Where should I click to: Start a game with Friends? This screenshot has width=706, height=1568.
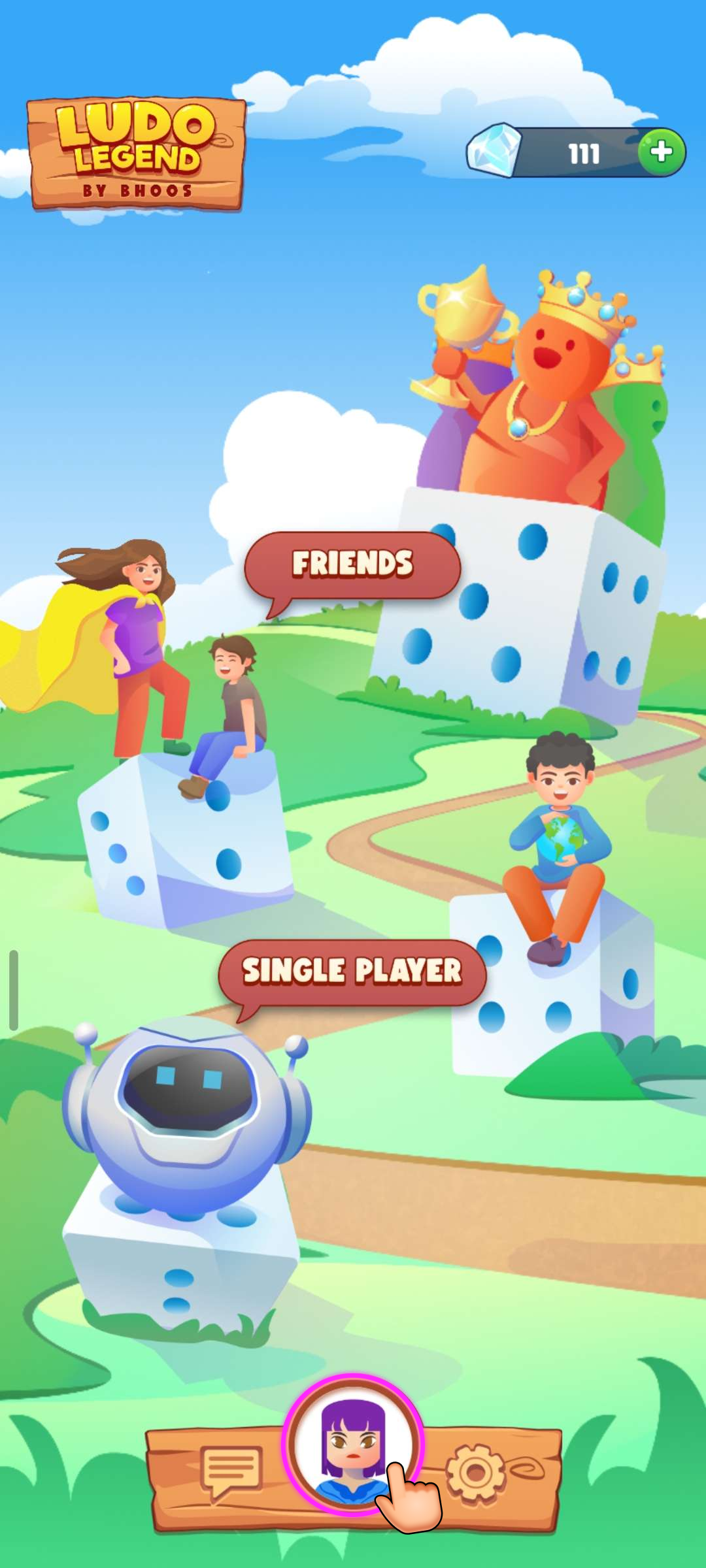click(x=353, y=564)
